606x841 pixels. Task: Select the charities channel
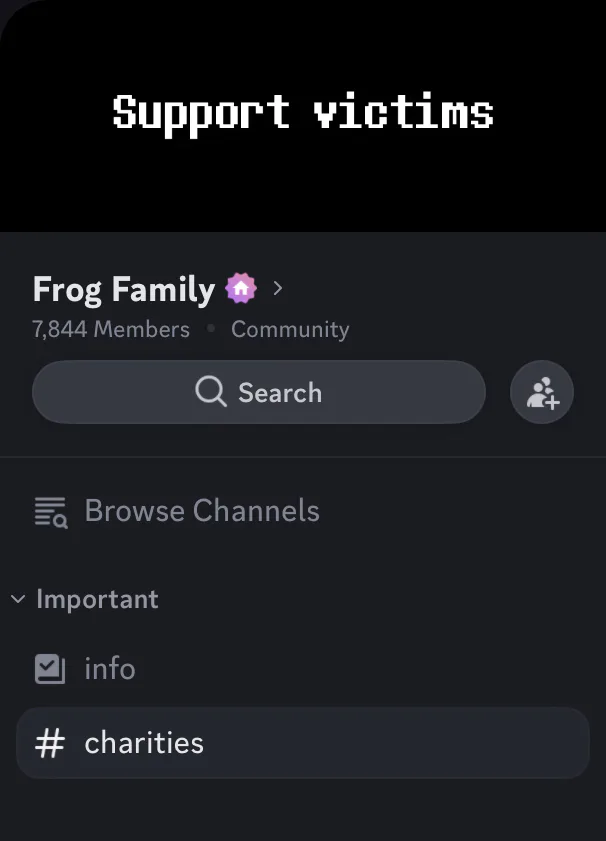point(302,743)
